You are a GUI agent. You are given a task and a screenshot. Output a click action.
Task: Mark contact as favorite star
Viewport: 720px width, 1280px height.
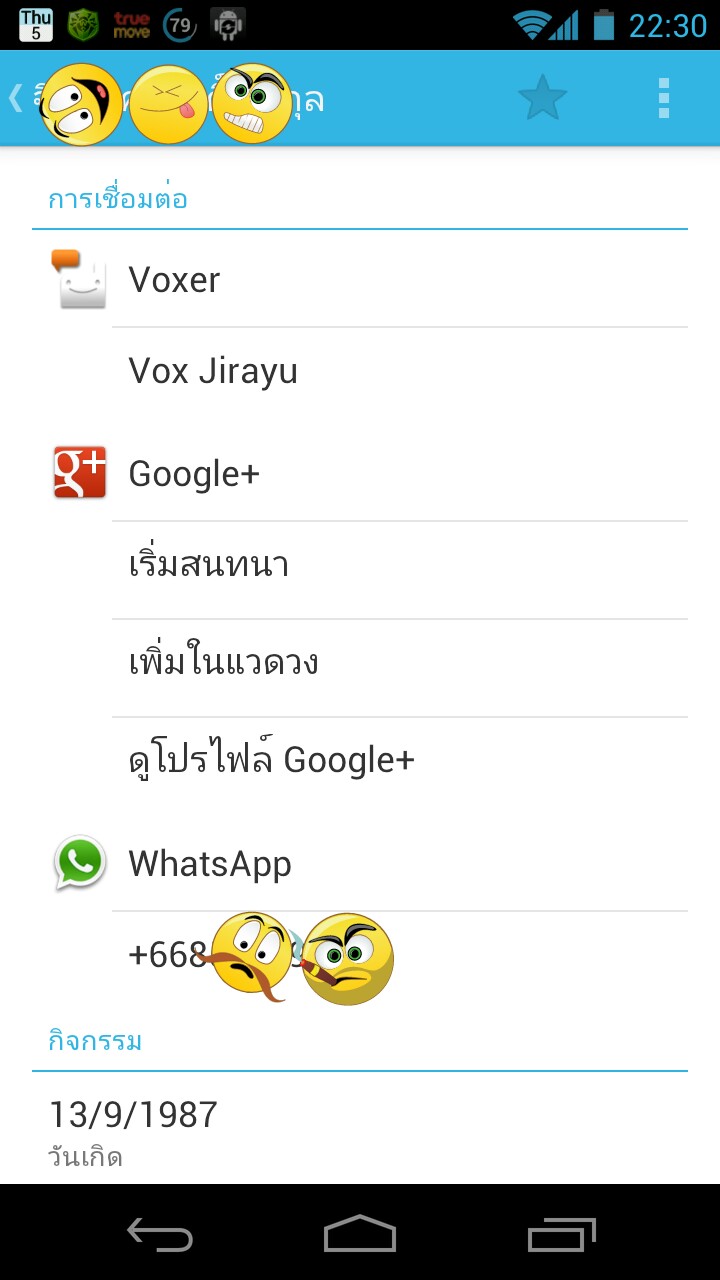(x=542, y=99)
